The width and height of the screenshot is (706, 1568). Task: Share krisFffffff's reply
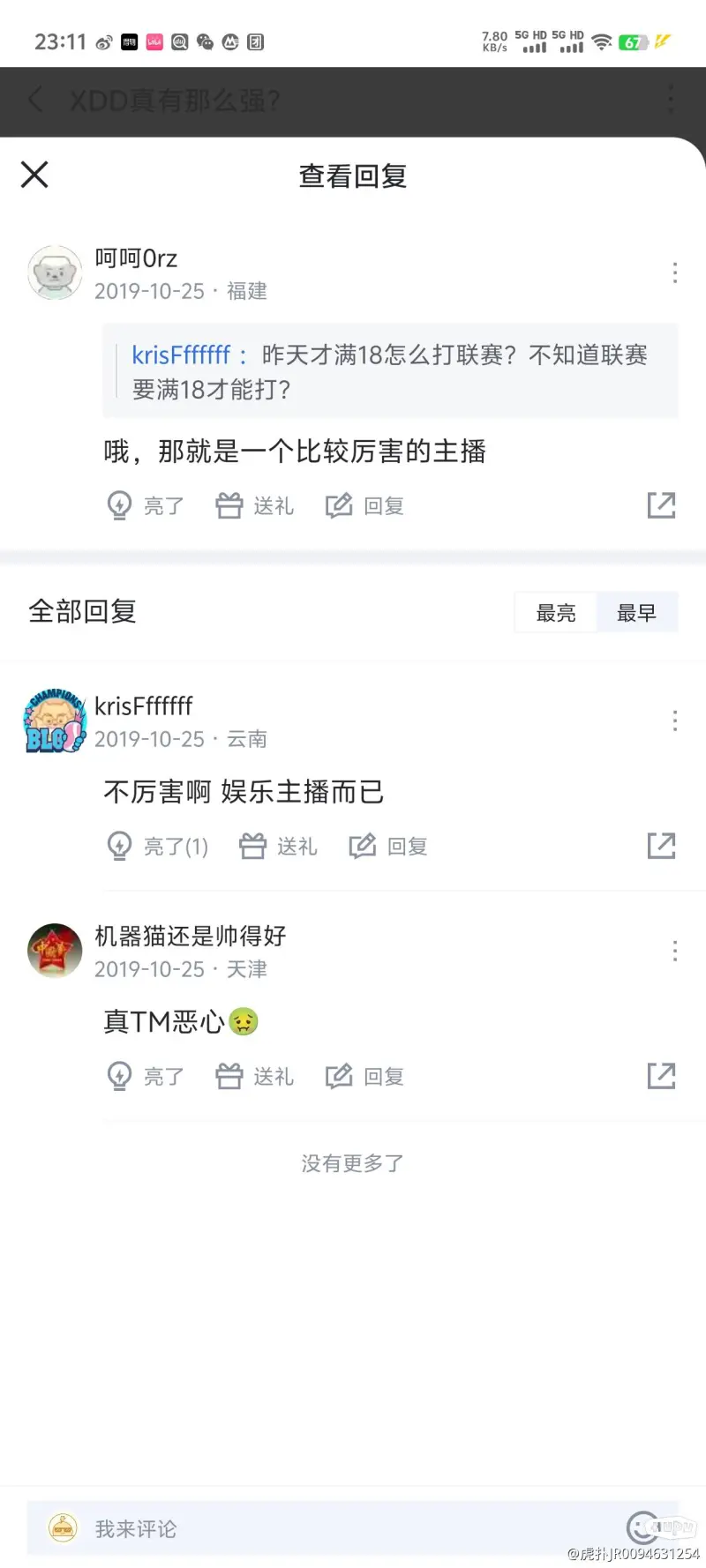(x=661, y=846)
